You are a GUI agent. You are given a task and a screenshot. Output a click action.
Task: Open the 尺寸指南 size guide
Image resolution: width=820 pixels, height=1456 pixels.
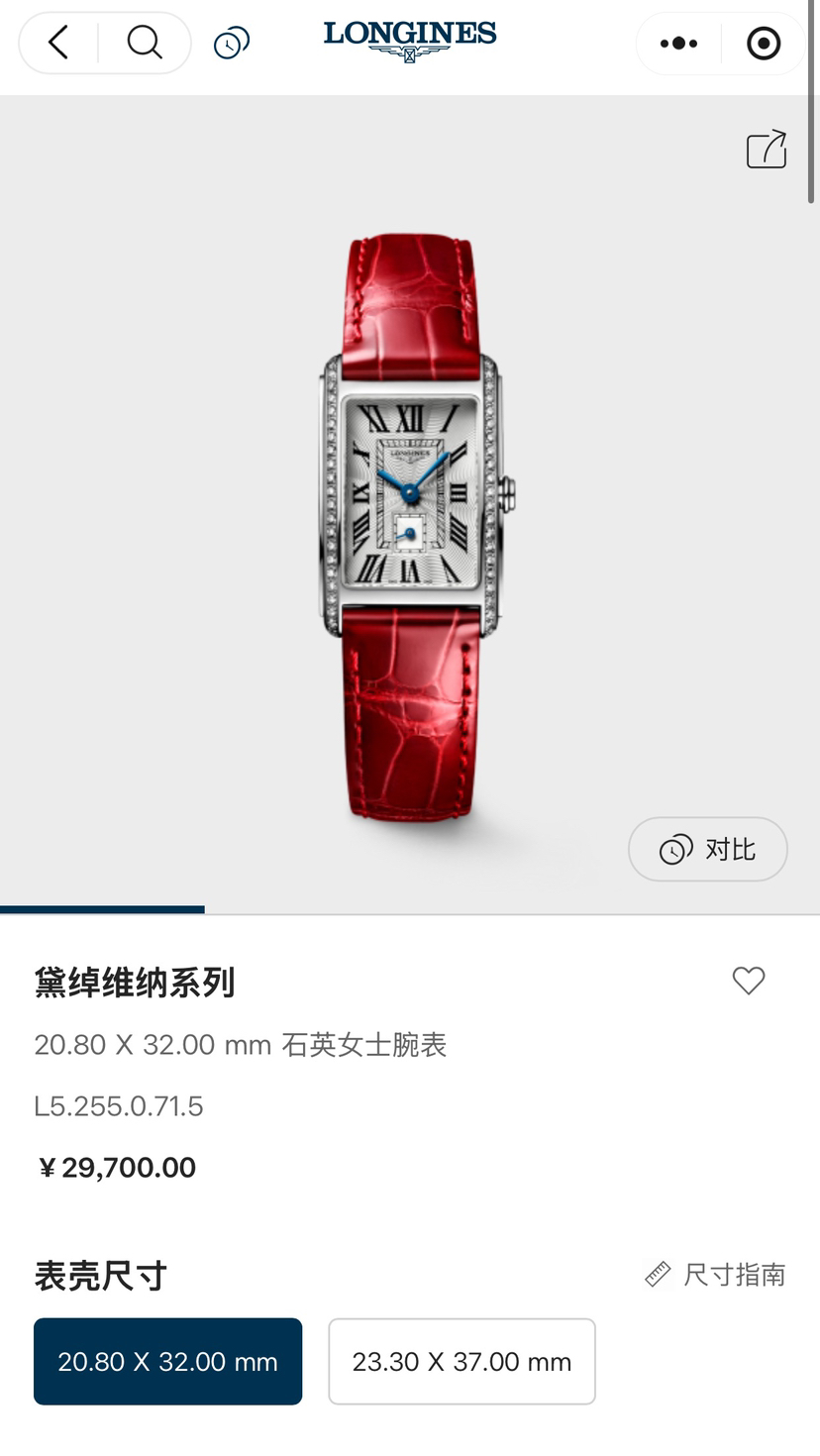pyautogui.click(x=715, y=1275)
